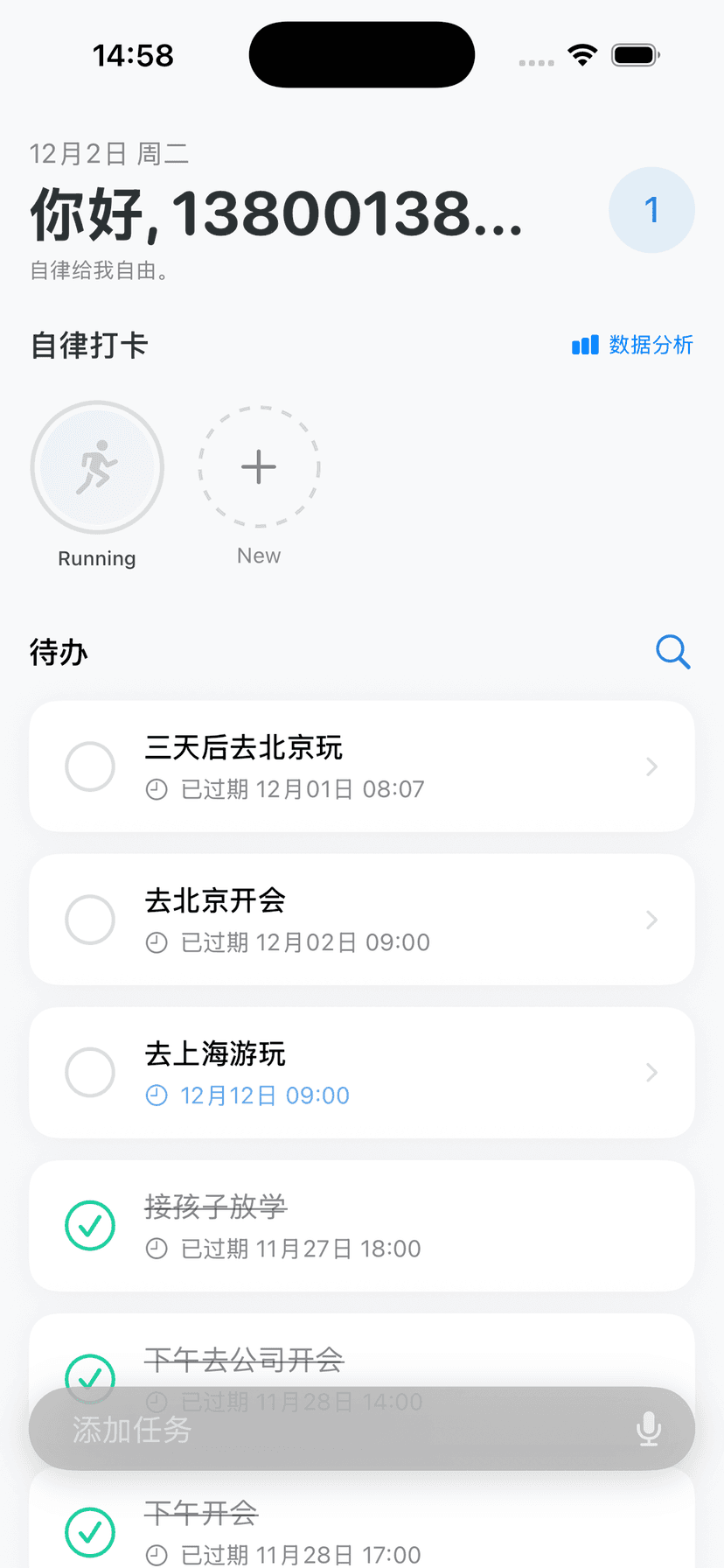The image size is (724, 1568).
Task: Tap the New habit plus icon
Action: [x=259, y=467]
